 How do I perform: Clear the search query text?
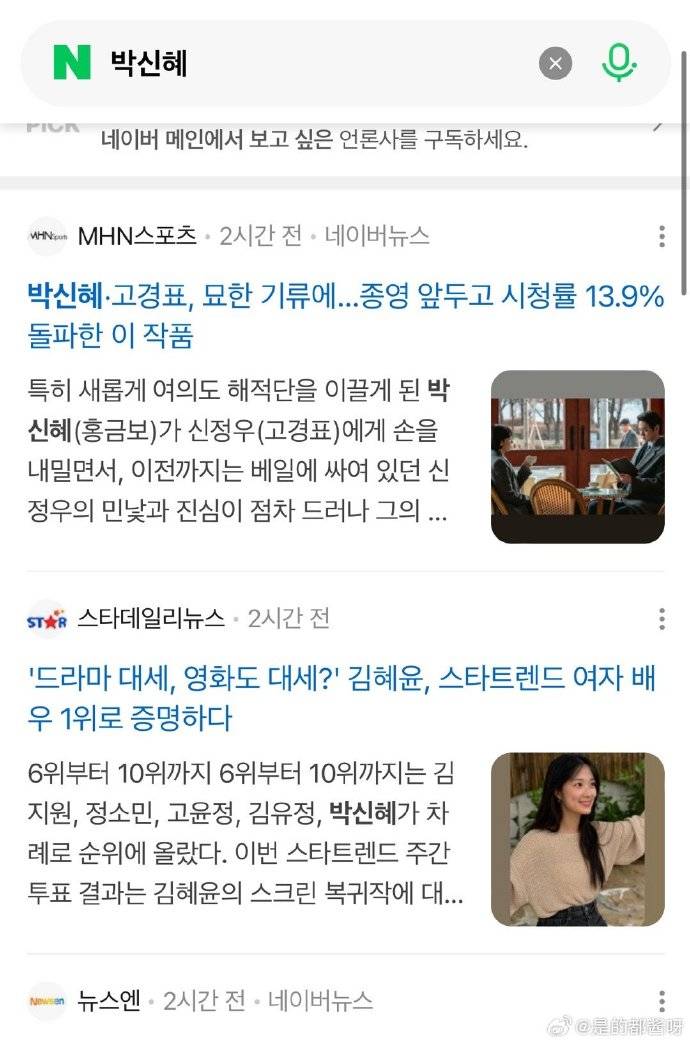click(x=555, y=64)
